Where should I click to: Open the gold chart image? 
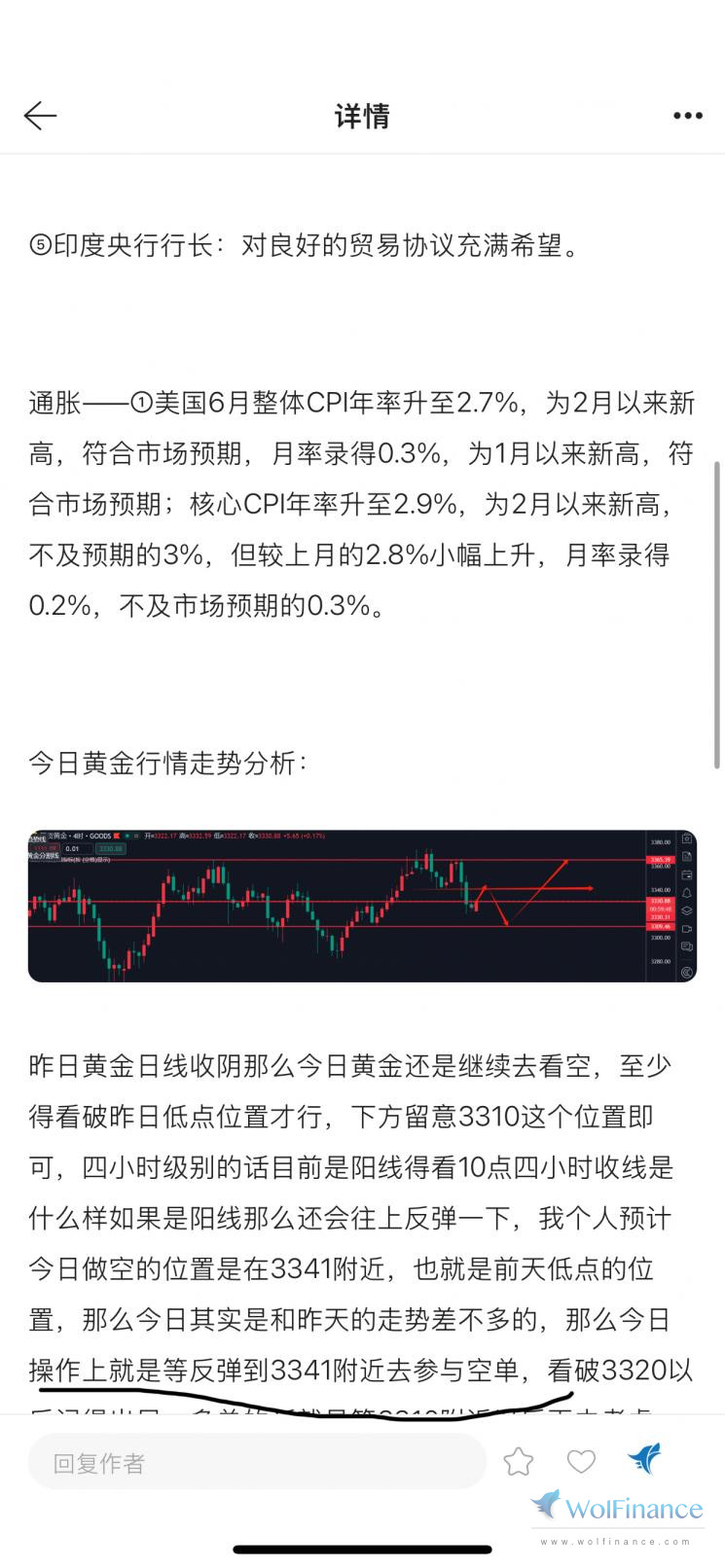362,905
